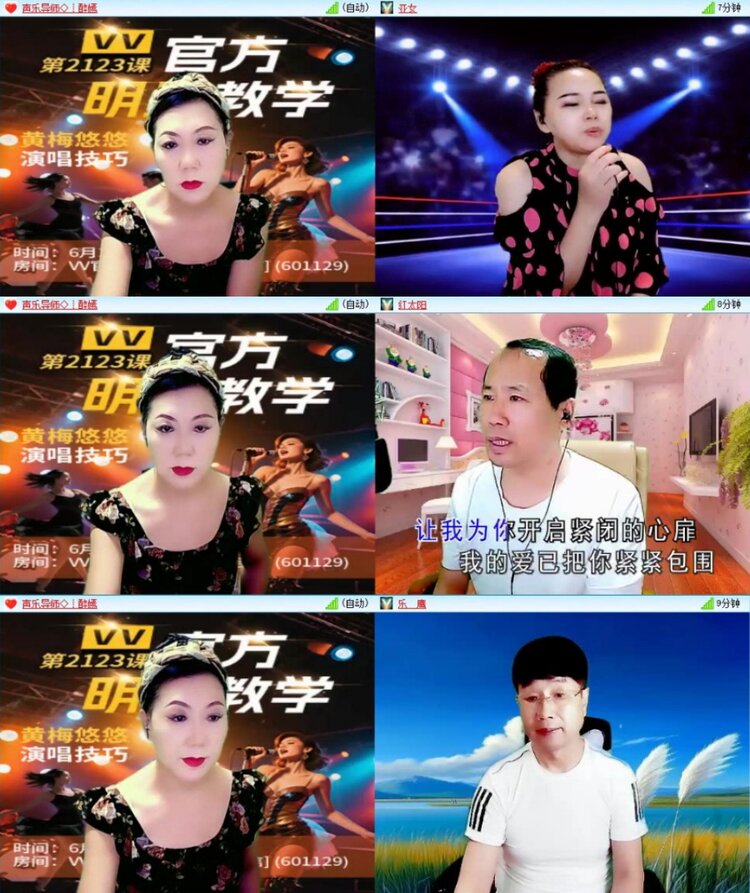Viewport: 750px width, 893px height.
Task: Click the 亚女 username link
Action: 408,9
